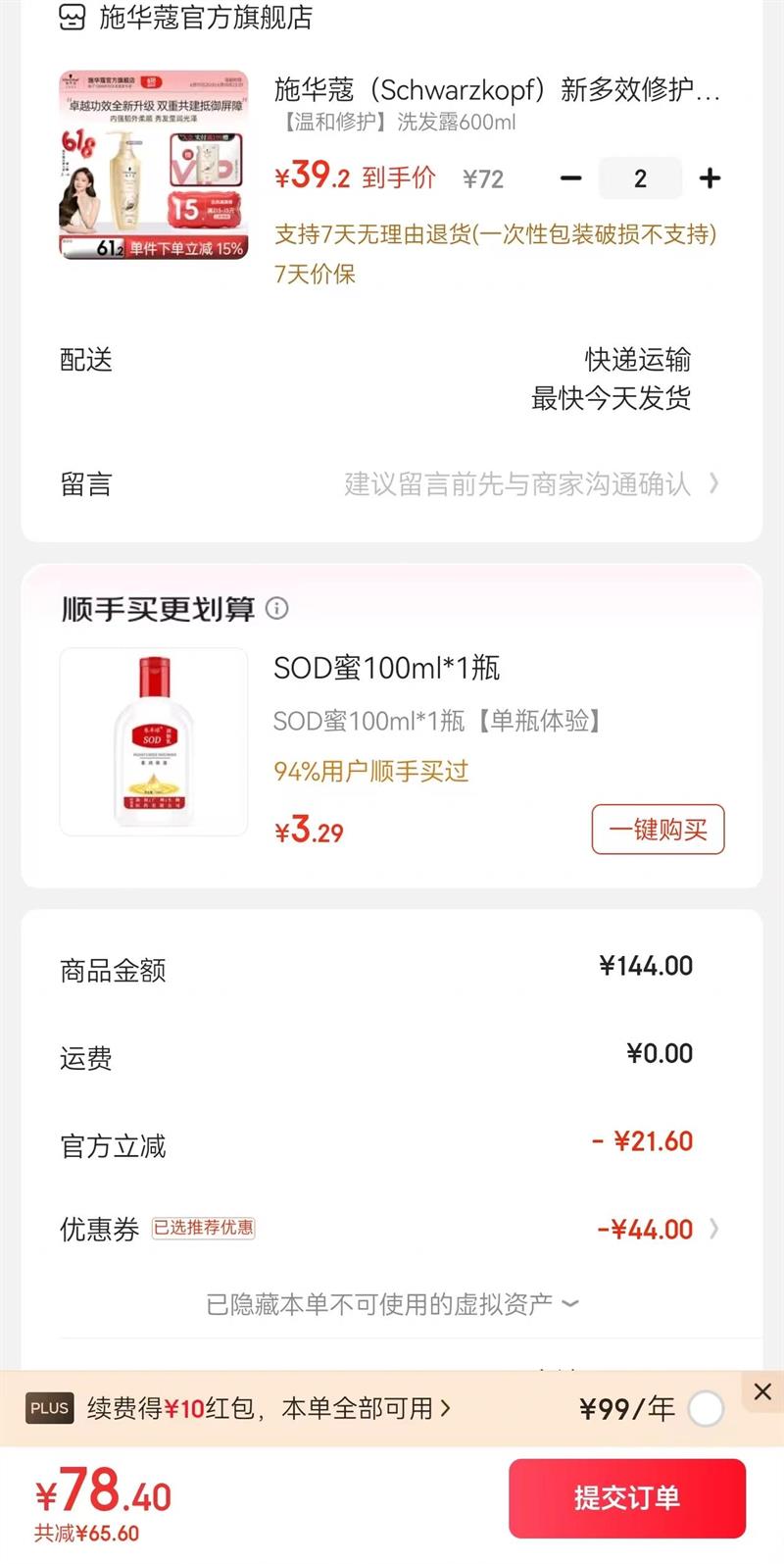The height and width of the screenshot is (1564, 784).
Task: Open the 施华蔻官方旗舰店 store page
Action: (x=205, y=18)
